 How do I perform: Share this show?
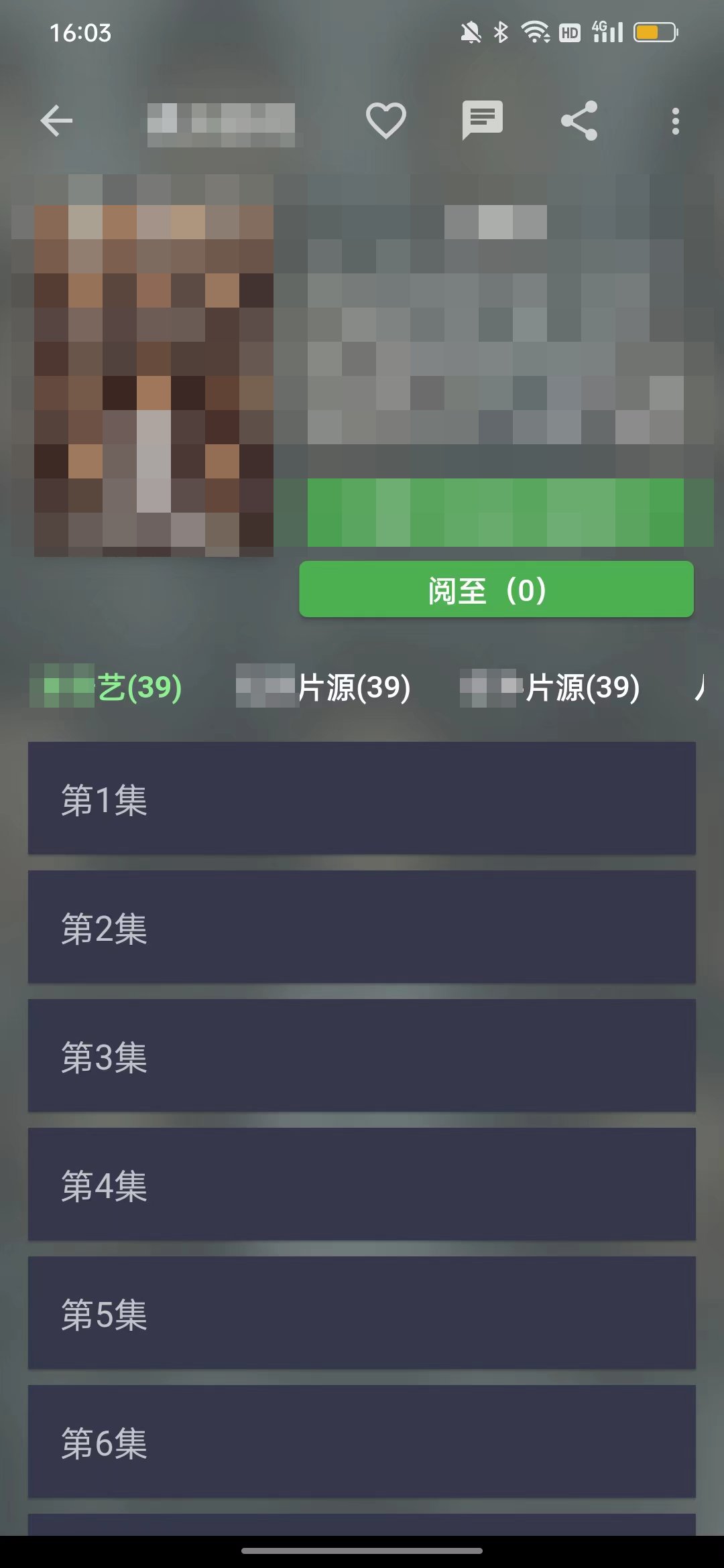coord(579,121)
